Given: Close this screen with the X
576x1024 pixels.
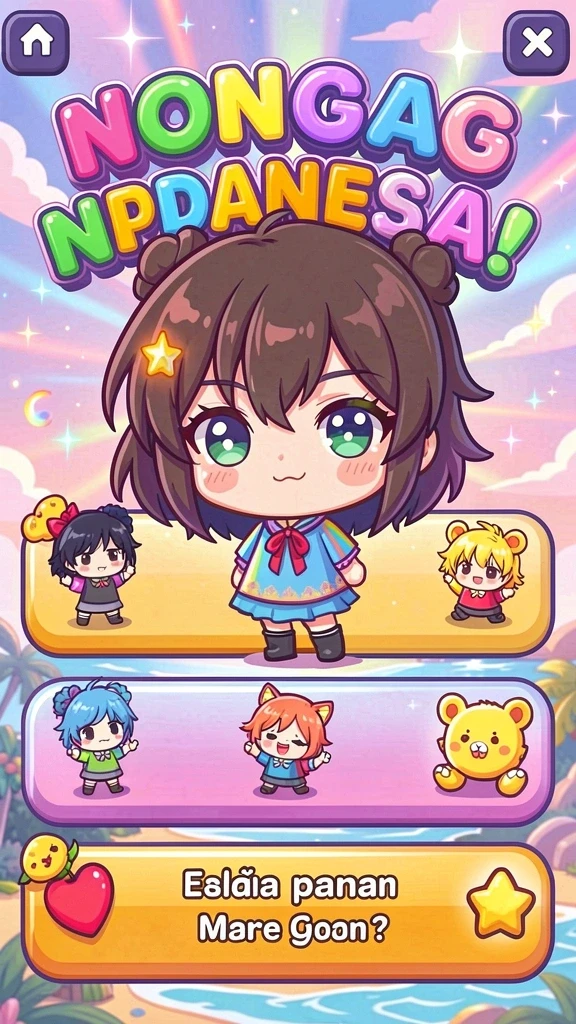Looking at the screenshot, I should (537, 43).
